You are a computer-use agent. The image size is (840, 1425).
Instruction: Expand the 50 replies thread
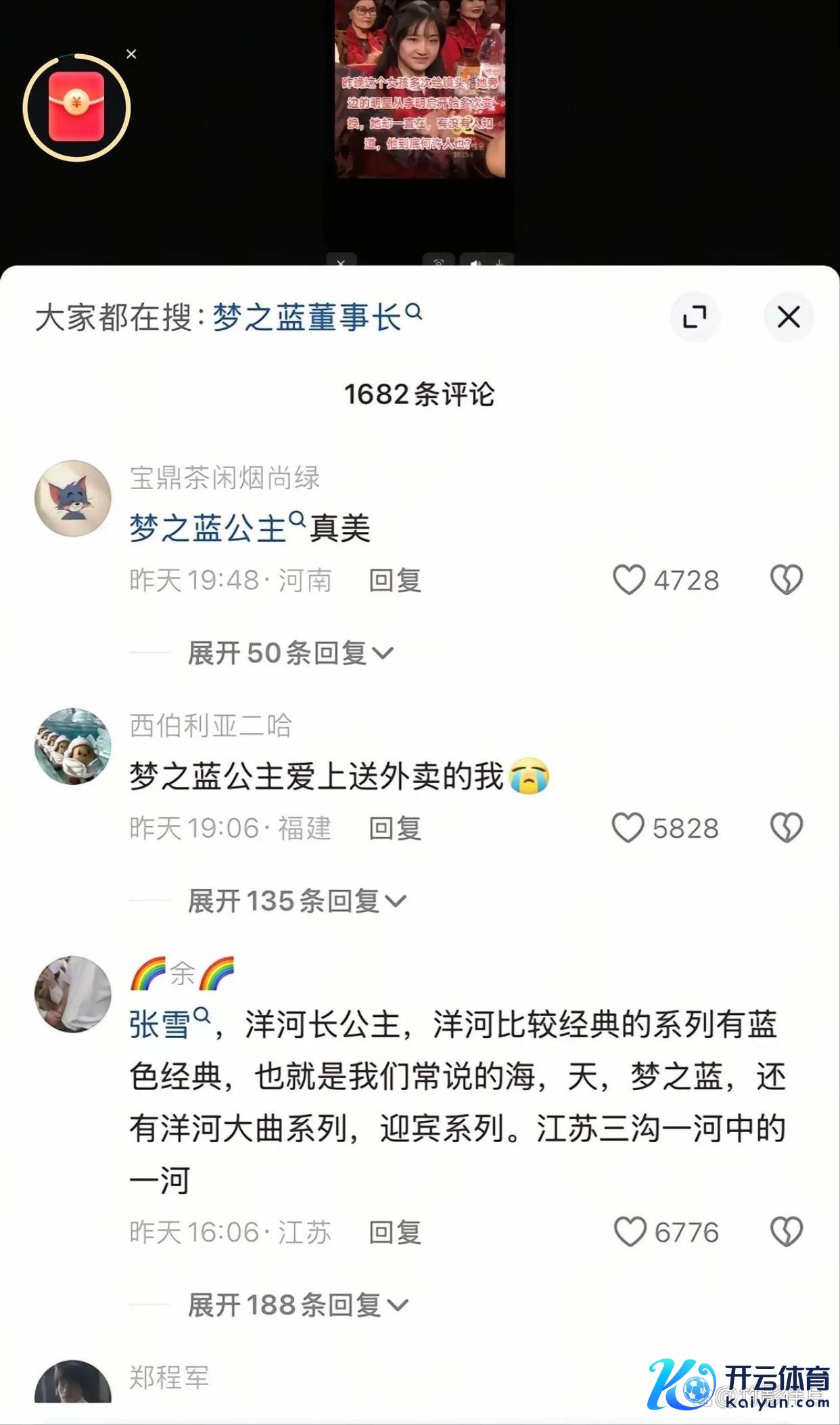(x=291, y=653)
